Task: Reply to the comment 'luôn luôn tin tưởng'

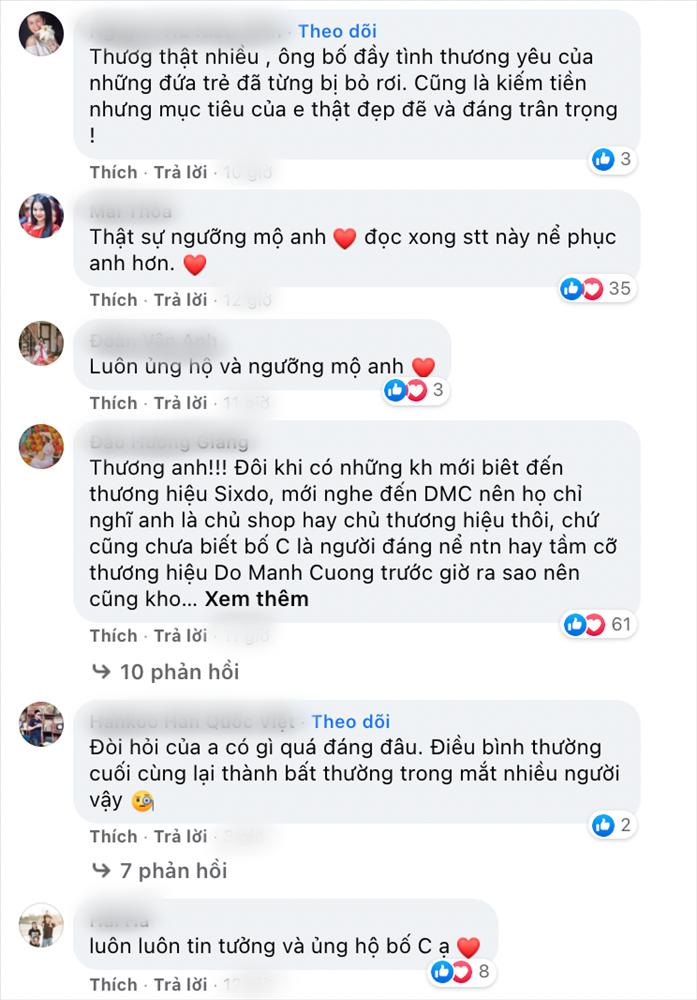Action: (x=181, y=984)
